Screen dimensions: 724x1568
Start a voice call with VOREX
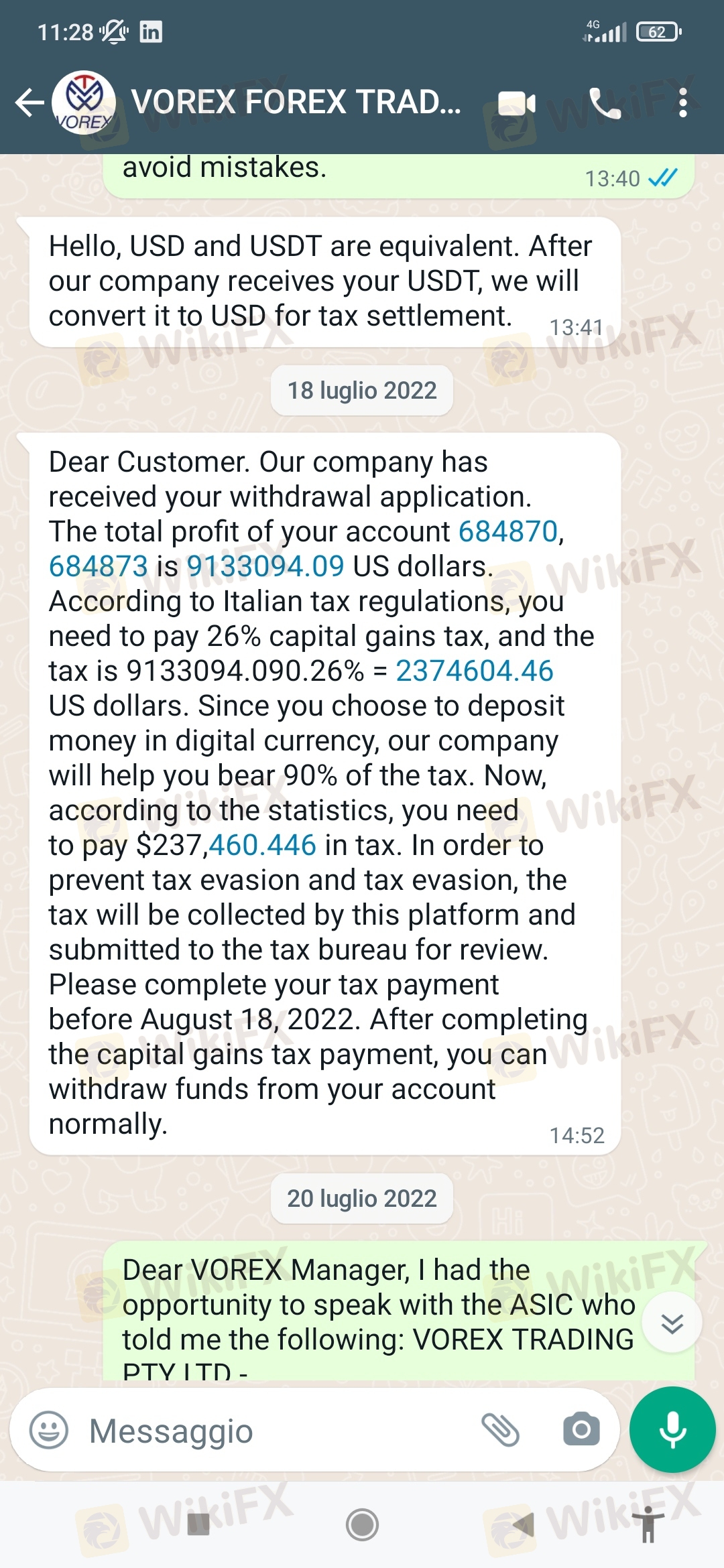605,103
